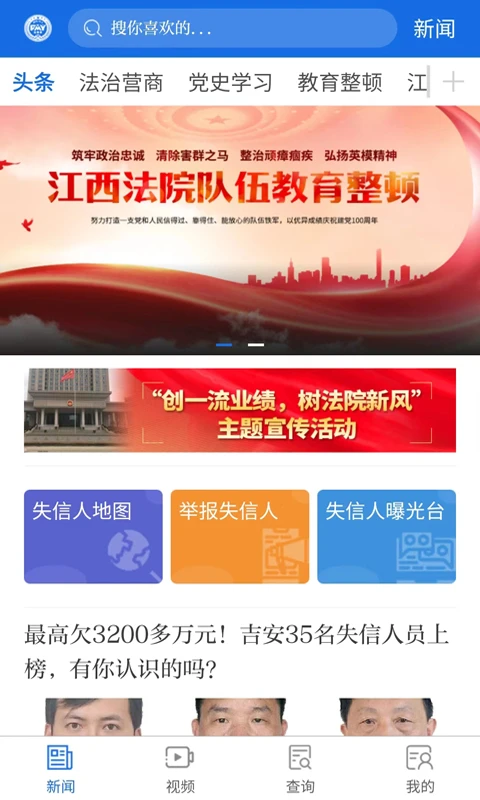Read the article 最高欠3200多万元
This screenshot has height=800, width=480.
[x=237, y=652]
